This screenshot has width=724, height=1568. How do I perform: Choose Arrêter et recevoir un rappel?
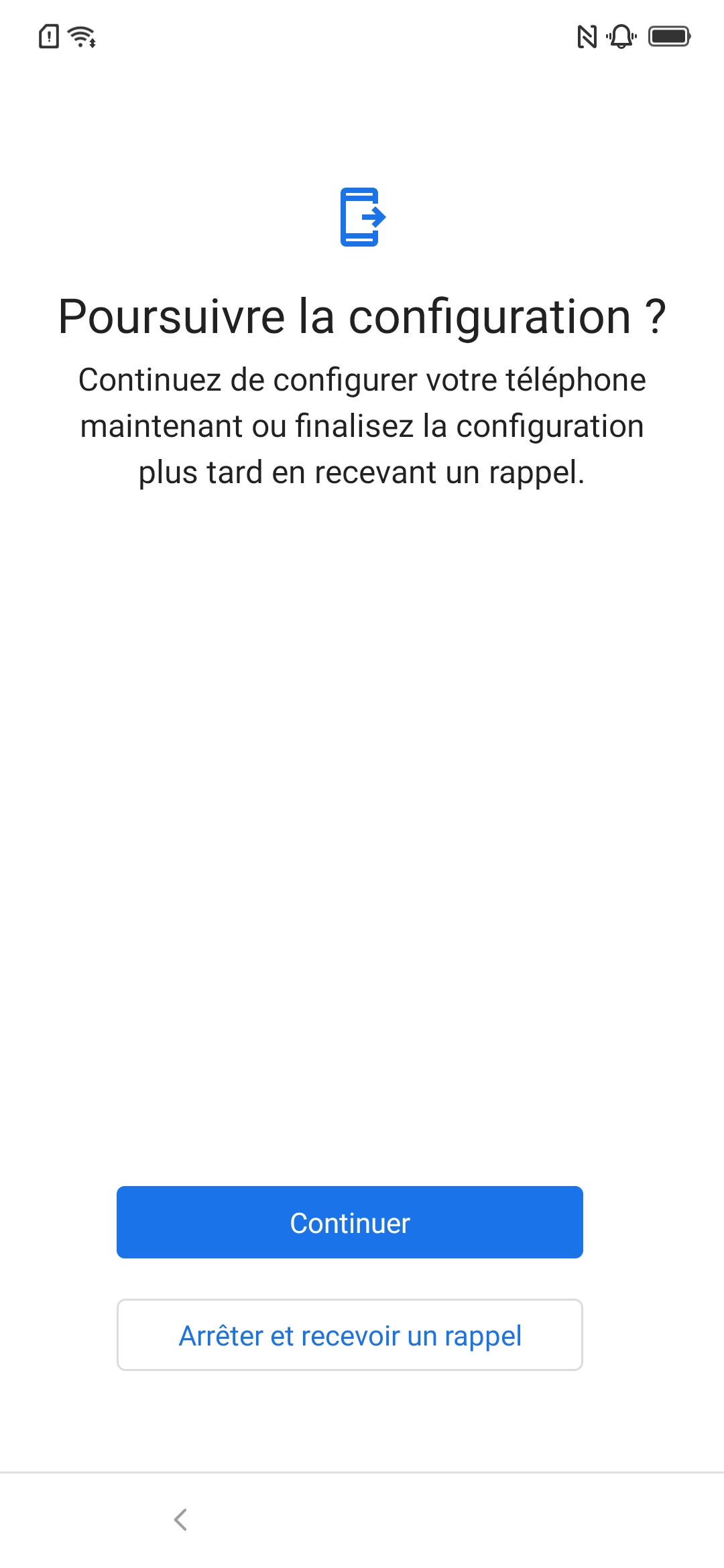(349, 1335)
